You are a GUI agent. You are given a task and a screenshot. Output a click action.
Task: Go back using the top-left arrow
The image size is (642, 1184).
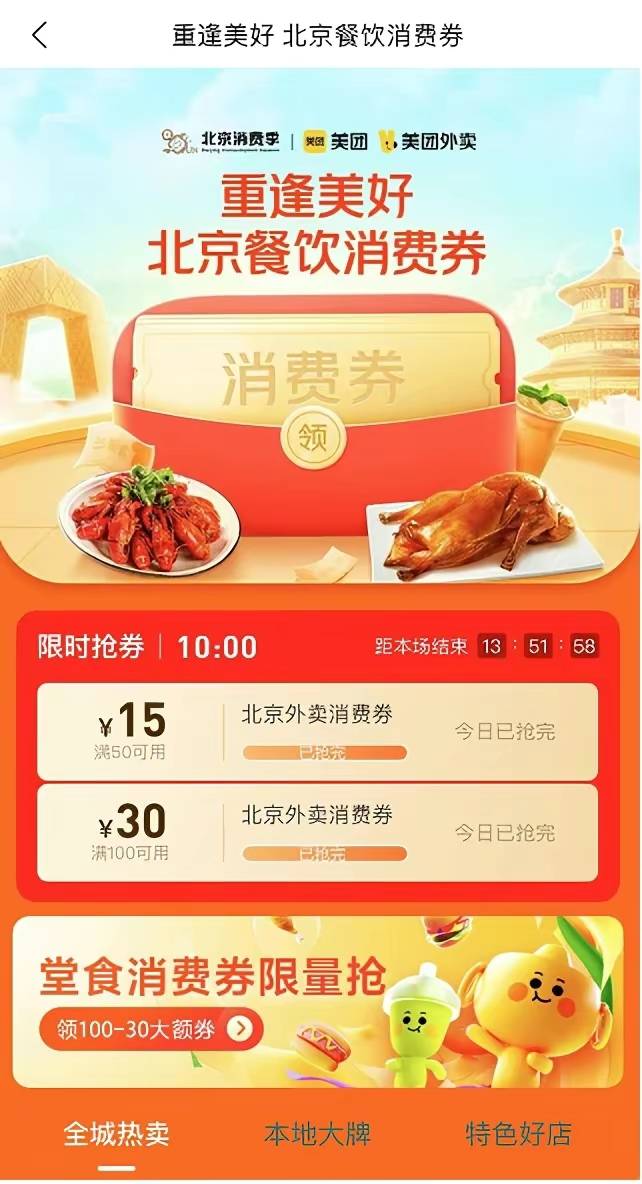(40, 36)
